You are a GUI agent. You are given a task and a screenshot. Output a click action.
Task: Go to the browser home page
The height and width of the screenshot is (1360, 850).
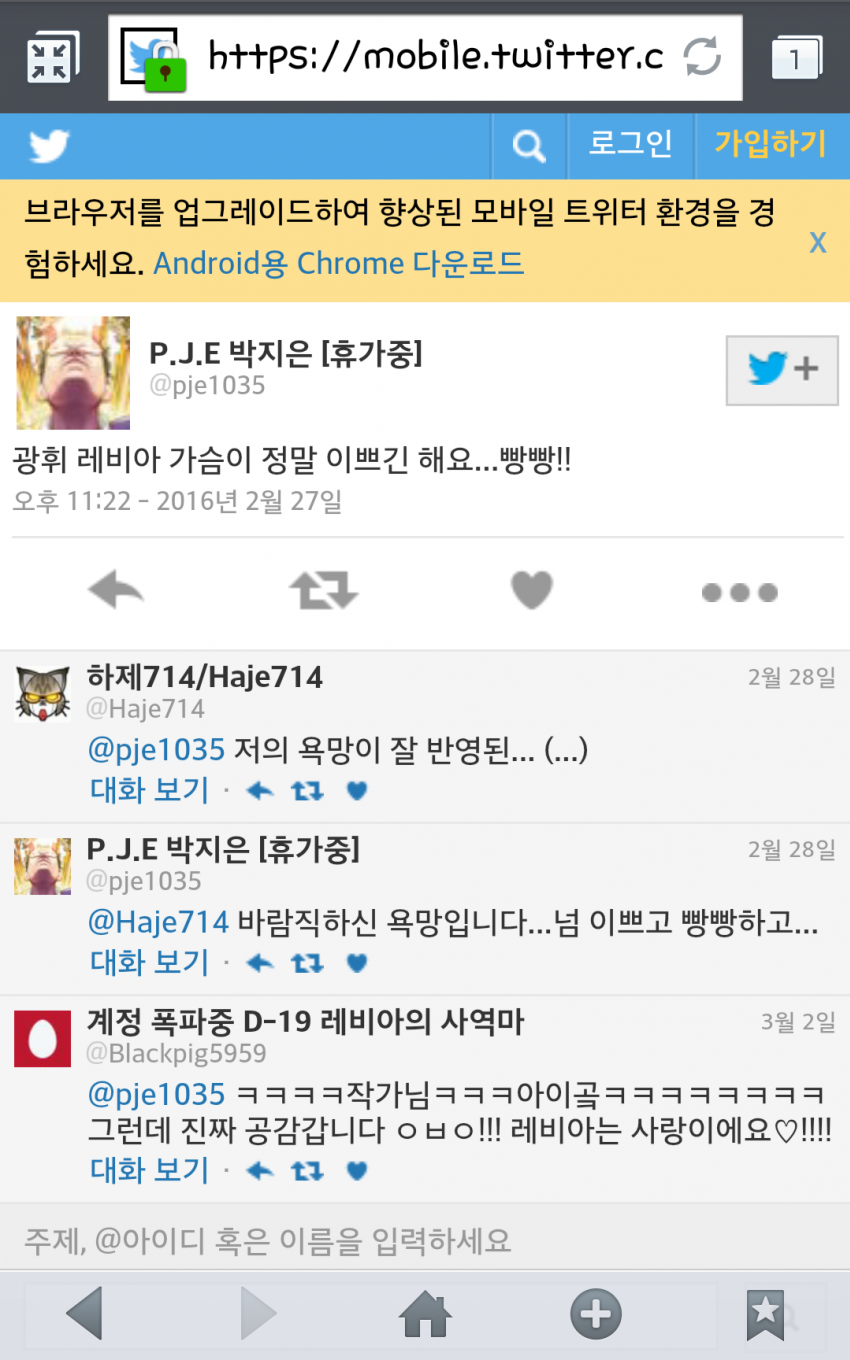click(425, 1314)
